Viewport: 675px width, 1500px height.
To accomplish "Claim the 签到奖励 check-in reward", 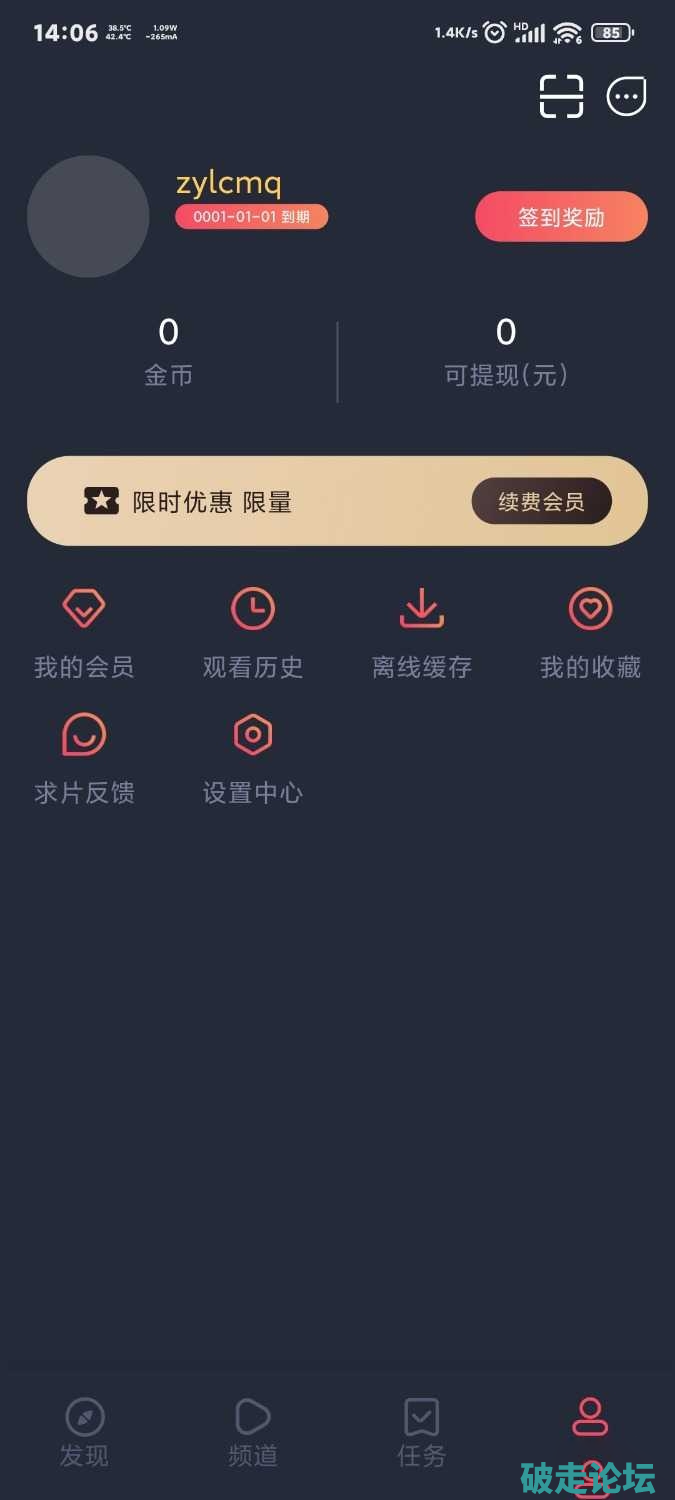I will pyautogui.click(x=561, y=217).
